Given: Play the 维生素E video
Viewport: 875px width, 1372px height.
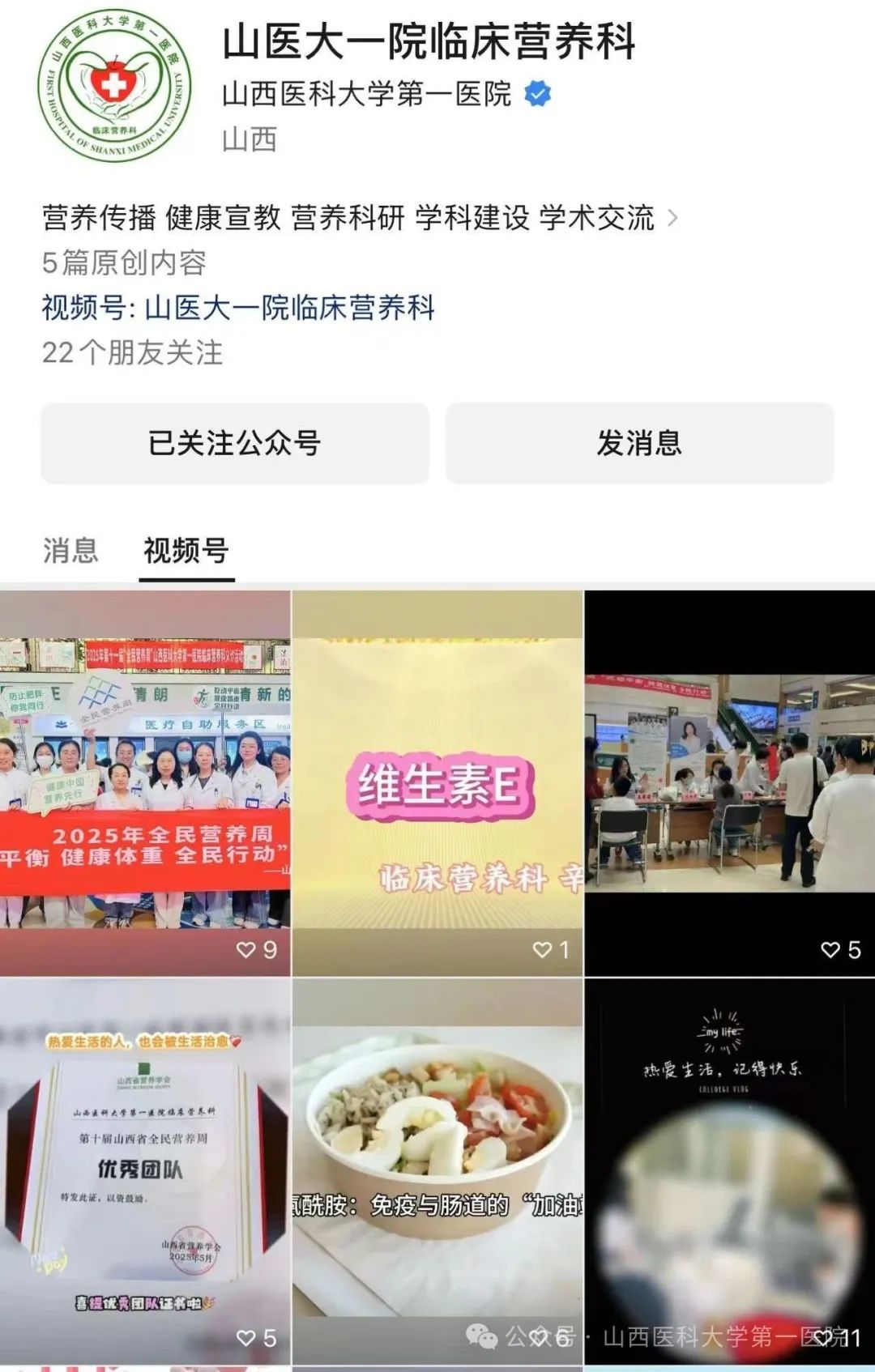Looking at the screenshot, I should coord(437,783).
